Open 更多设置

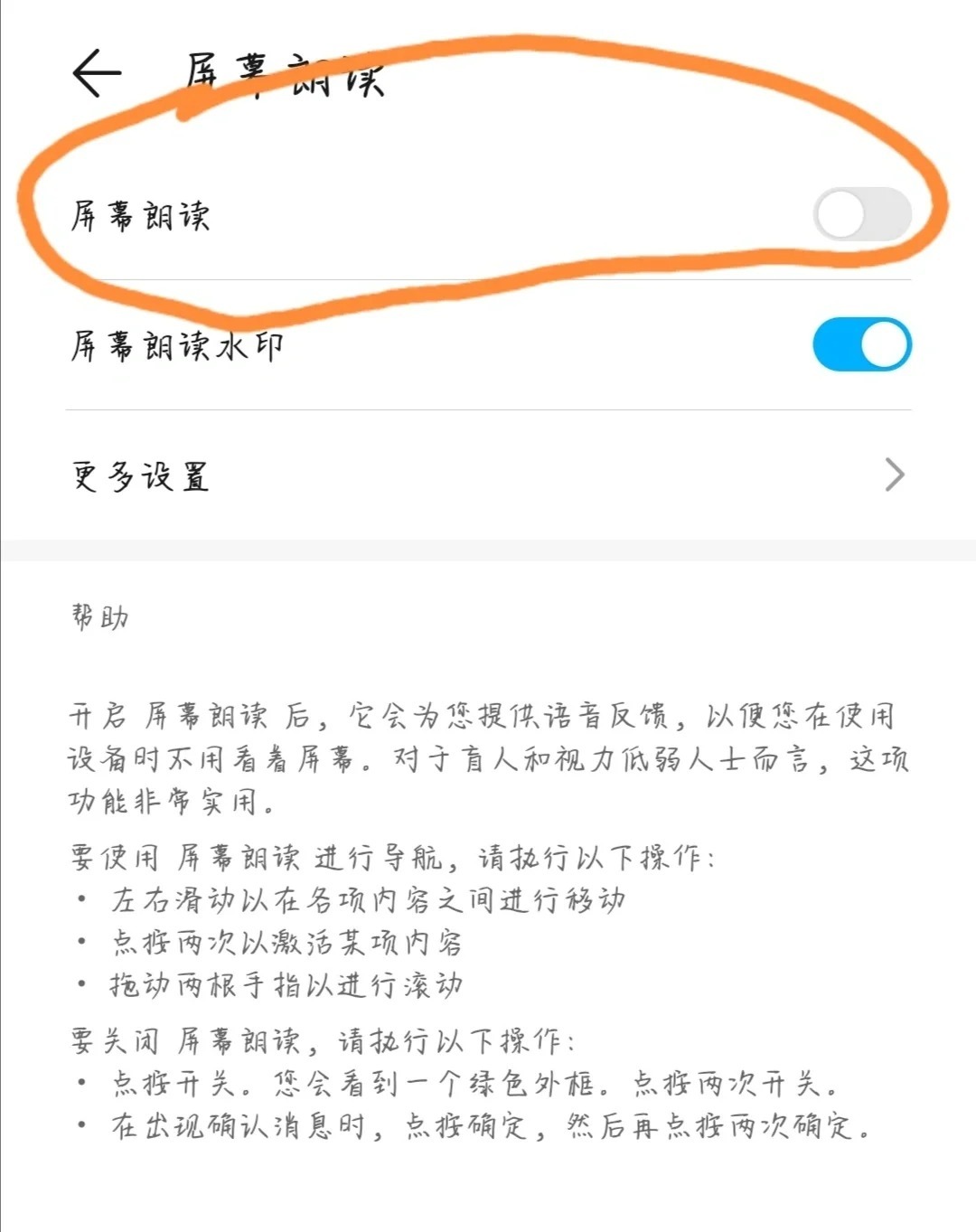pos(488,475)
